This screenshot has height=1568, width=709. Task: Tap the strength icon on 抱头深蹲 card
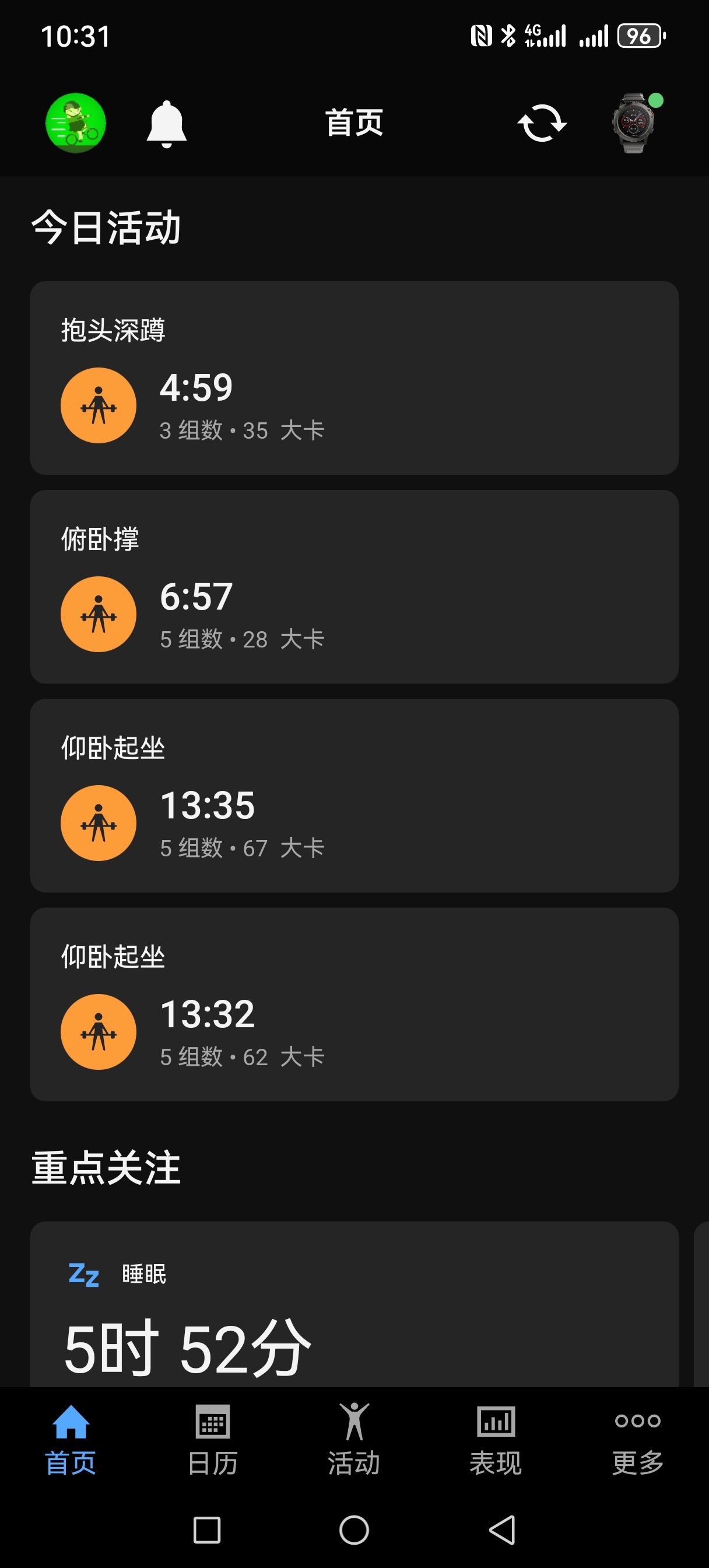pyautogui.click(x=98, y=405)
